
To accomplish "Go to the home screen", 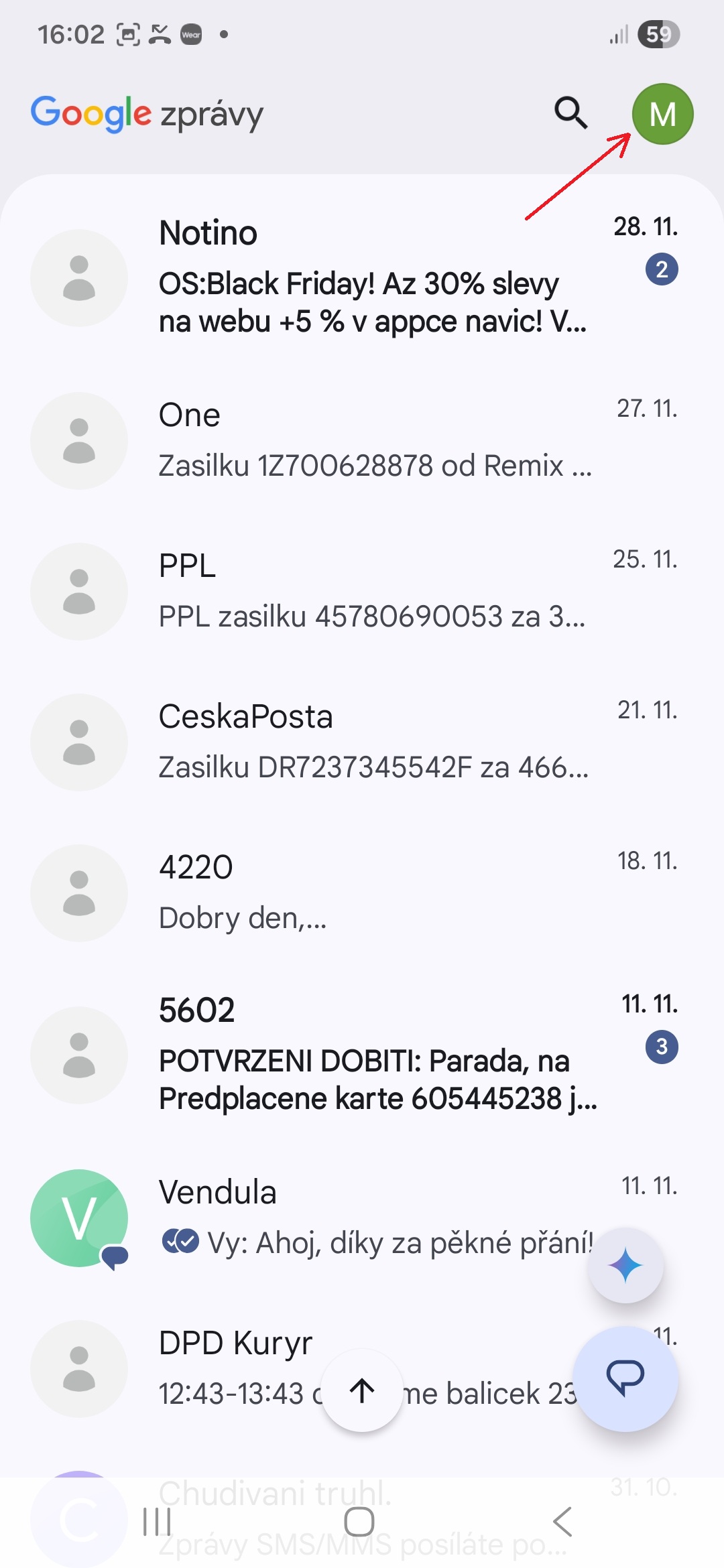I will point(359,1522).
